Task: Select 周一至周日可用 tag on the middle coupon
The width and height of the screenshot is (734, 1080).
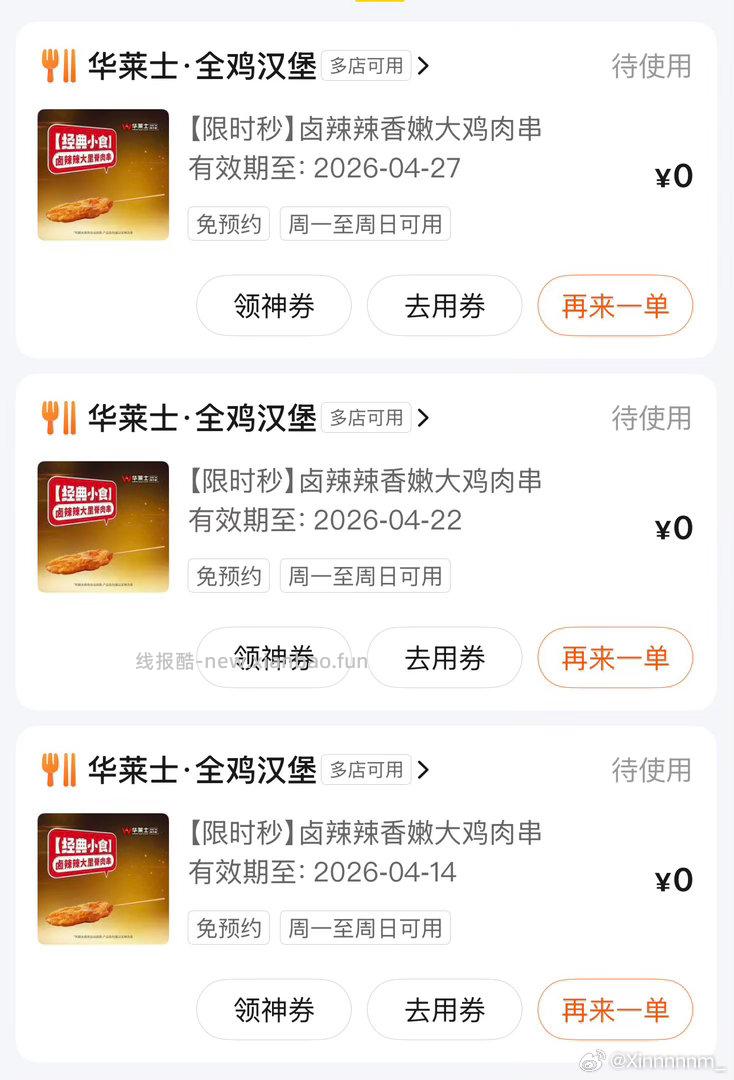Action: (364, 575)
